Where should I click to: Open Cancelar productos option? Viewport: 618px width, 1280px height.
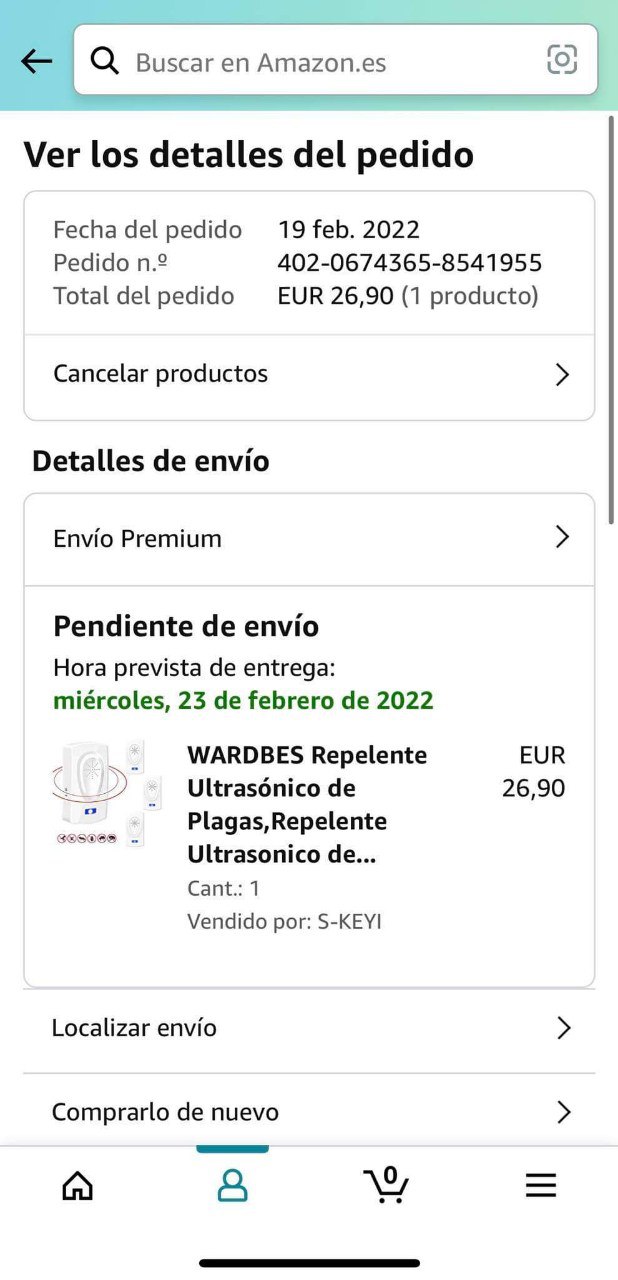pos(308,374)
